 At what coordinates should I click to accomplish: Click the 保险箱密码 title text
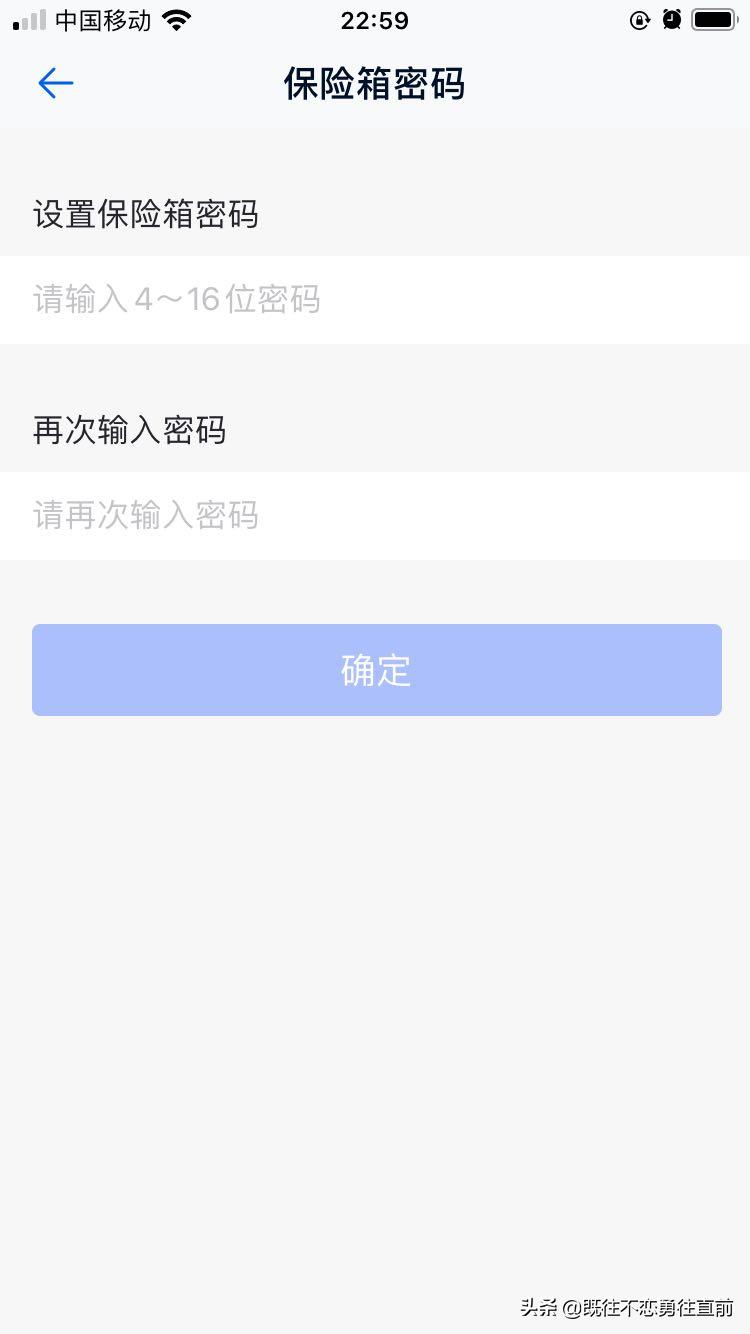(x=375, y=84)
